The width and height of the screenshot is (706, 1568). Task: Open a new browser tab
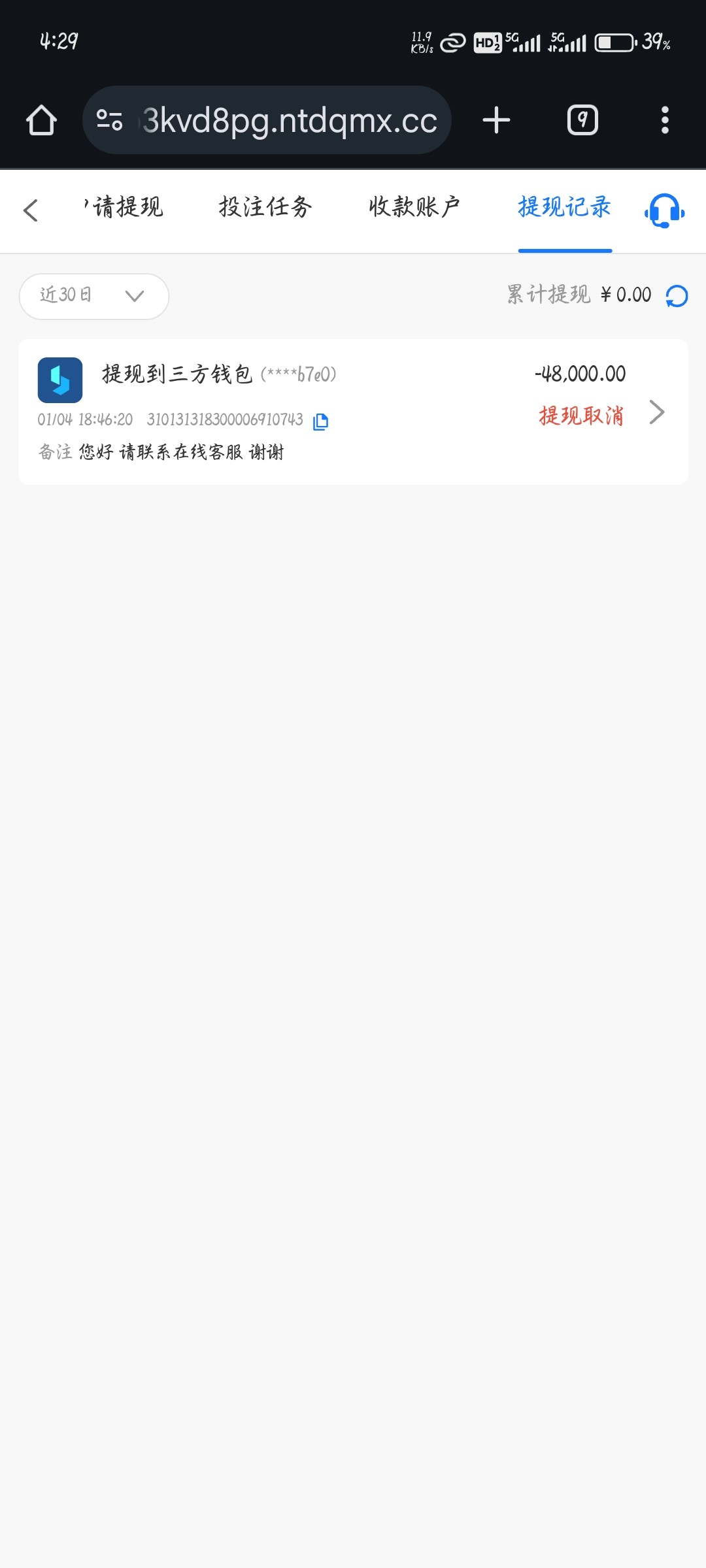point(496,120)
